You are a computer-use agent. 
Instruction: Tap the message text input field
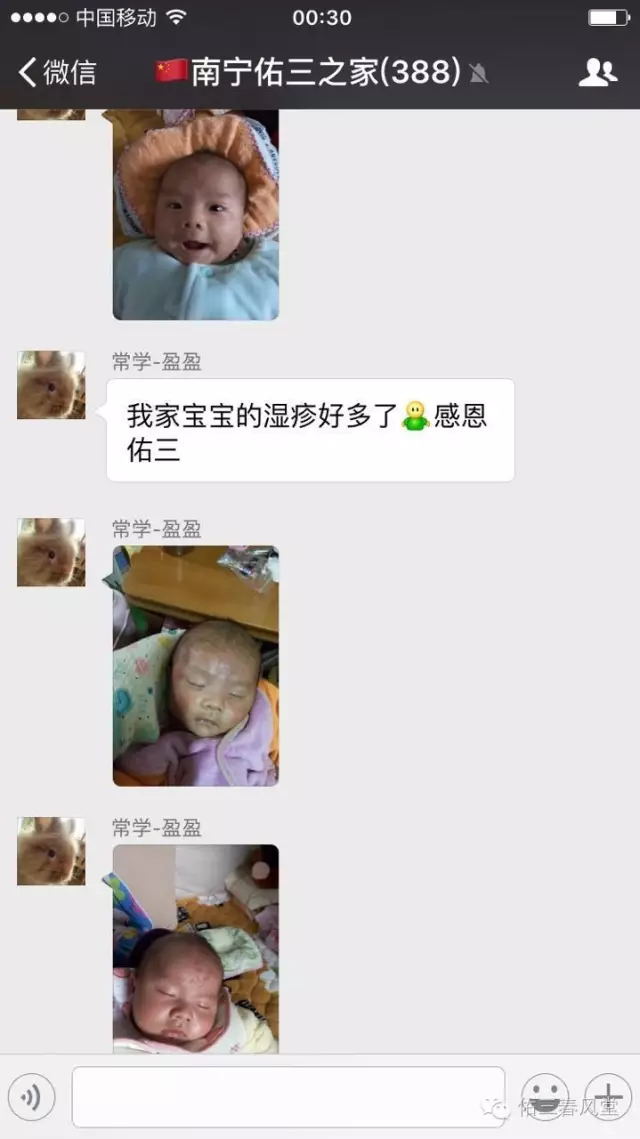point(288,1097)
